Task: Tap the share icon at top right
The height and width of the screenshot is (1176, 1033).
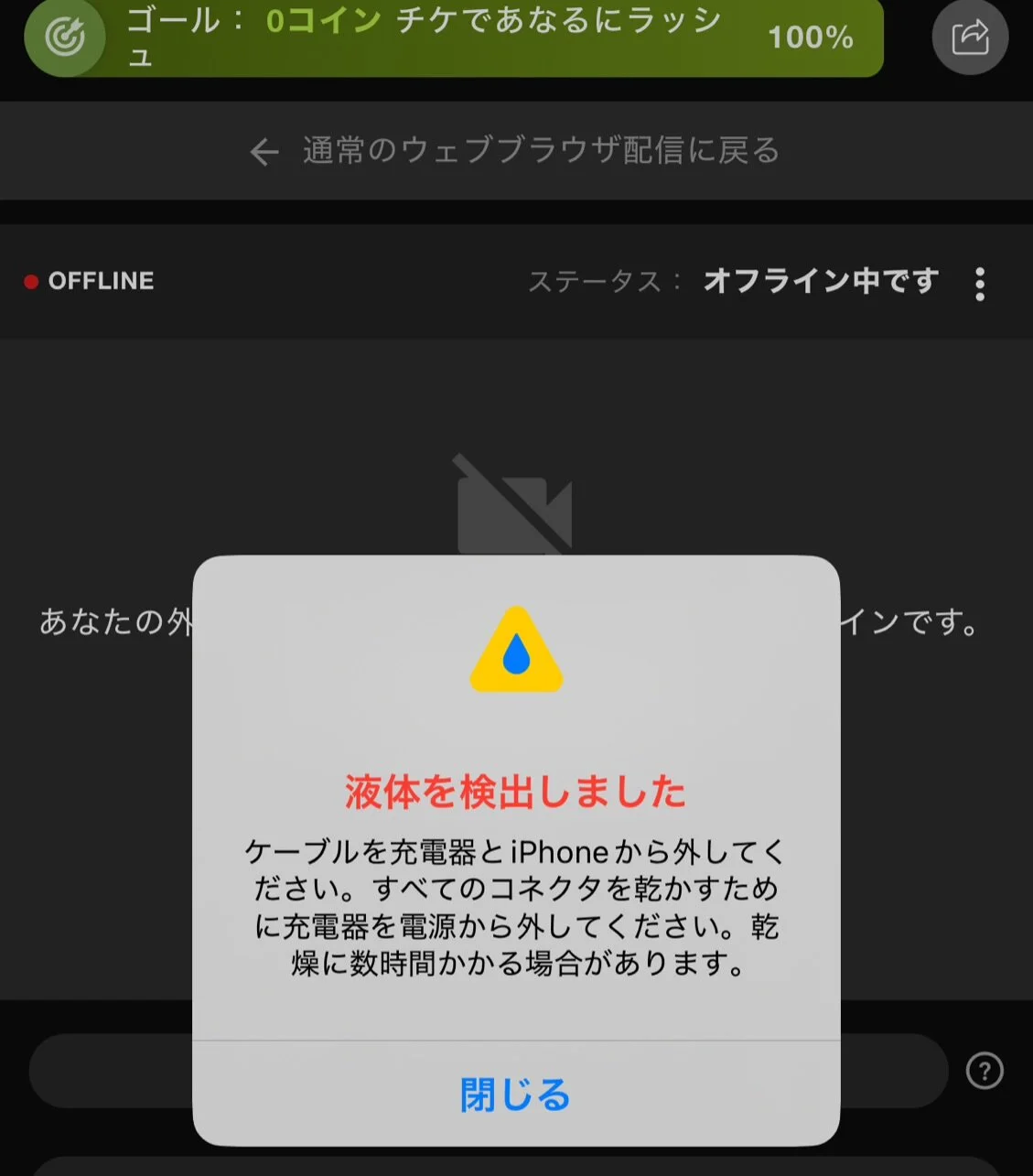Action: [x=970, y=38]
